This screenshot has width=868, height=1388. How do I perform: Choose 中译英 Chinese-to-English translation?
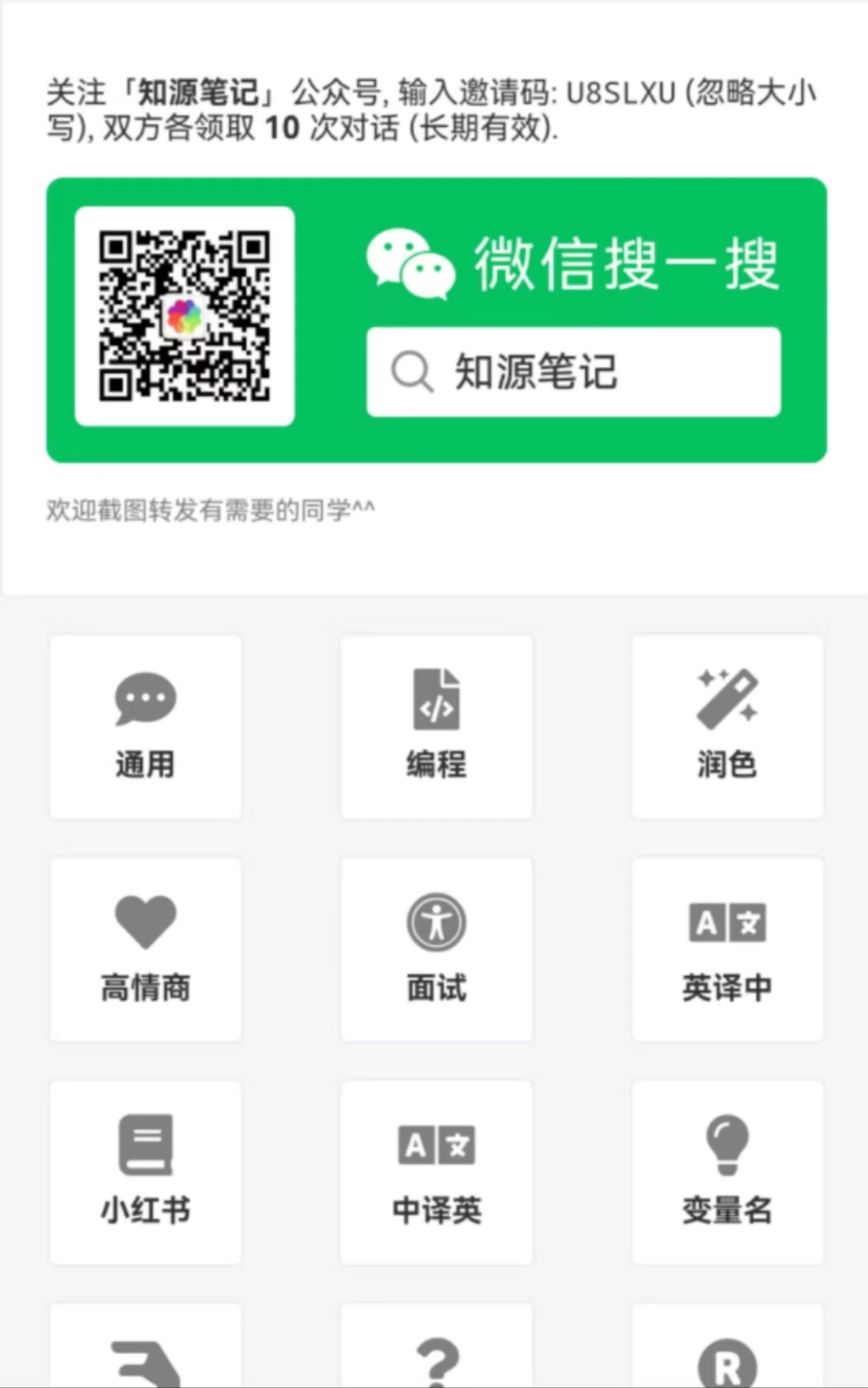tap(436, 1171)
